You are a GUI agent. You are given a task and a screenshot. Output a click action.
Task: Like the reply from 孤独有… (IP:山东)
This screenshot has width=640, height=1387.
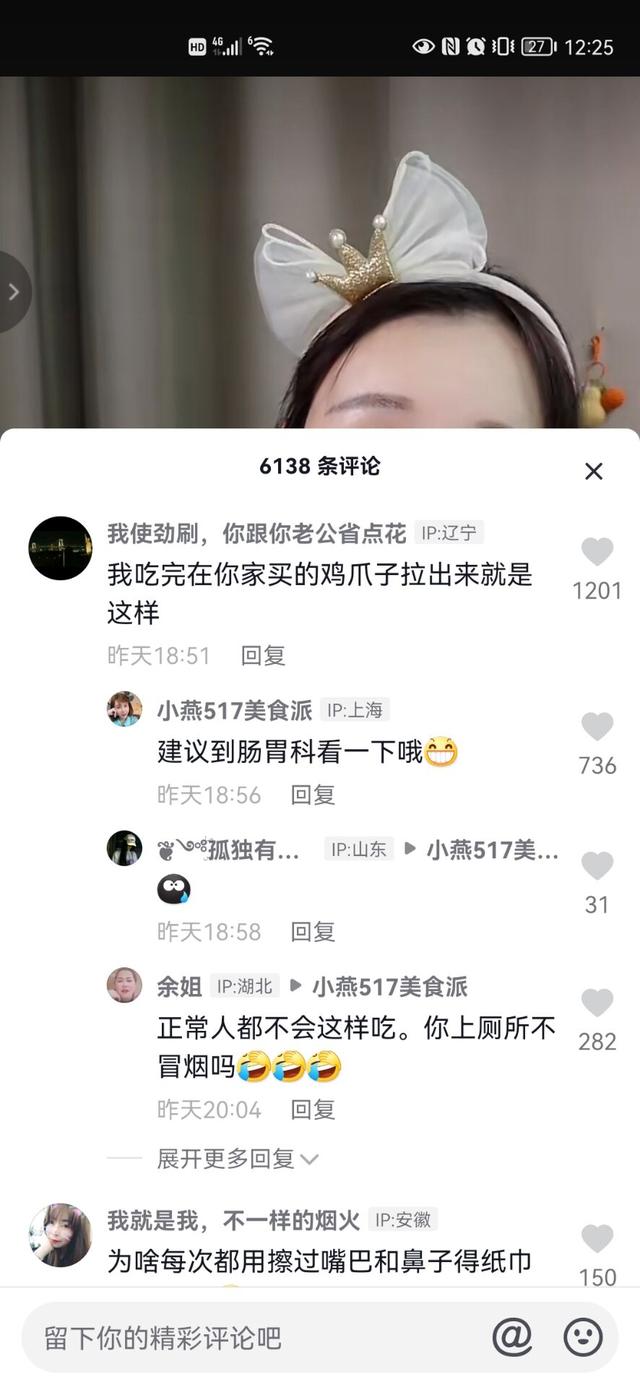click(597, 865)
